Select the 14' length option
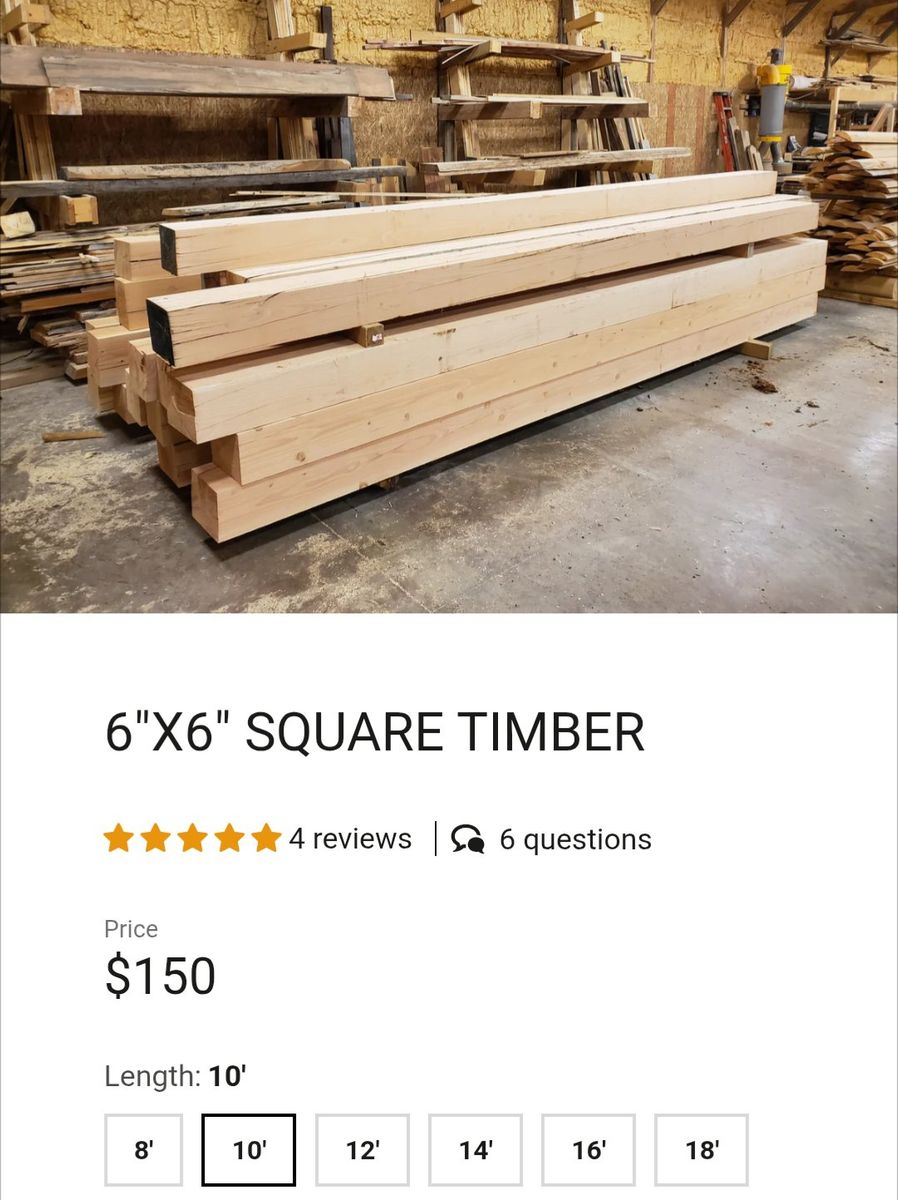Viewport: 898px width, 1200px height. point(475,1150)
